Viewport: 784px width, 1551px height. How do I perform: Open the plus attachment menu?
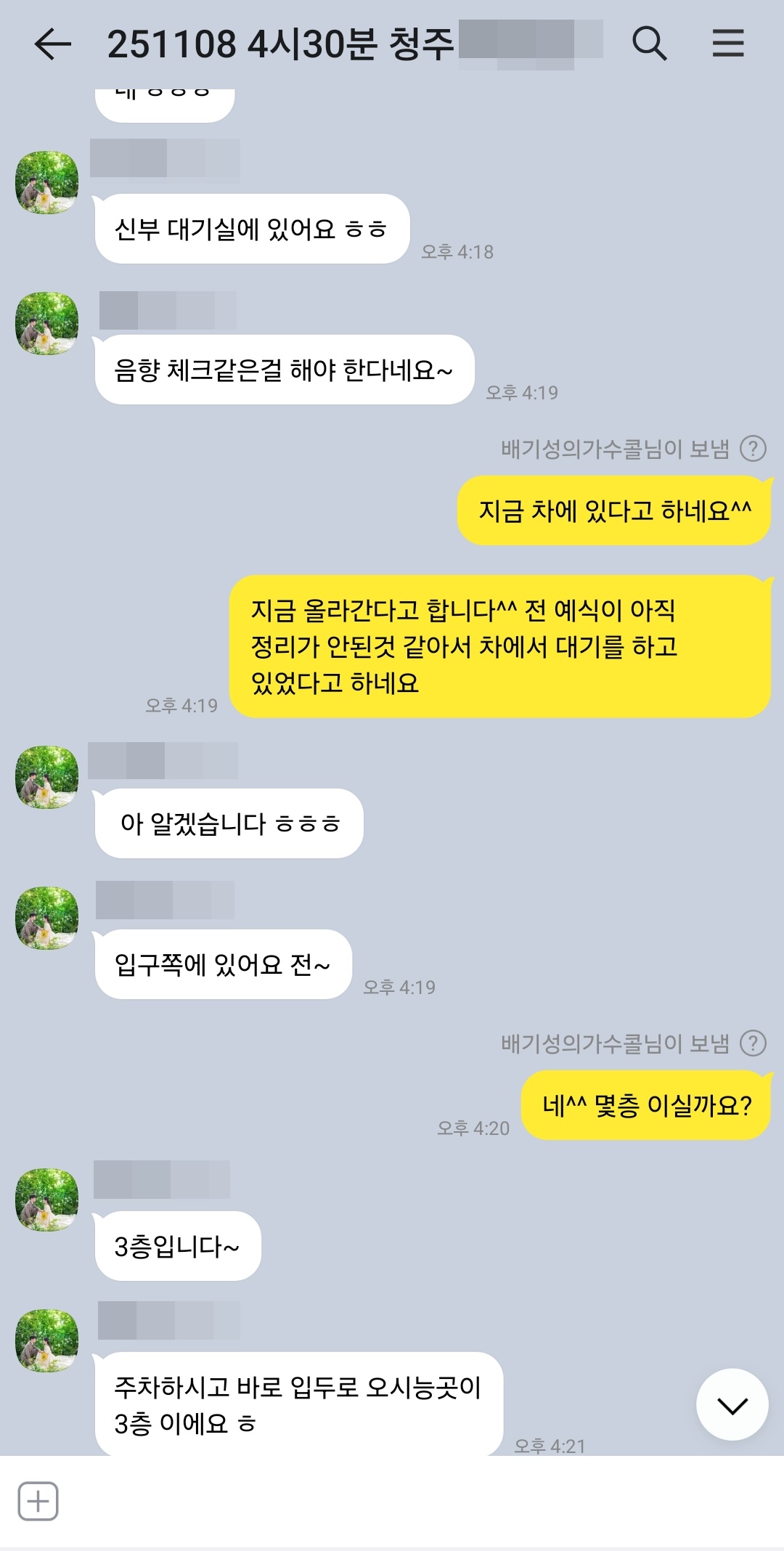tap(38, 1501)
